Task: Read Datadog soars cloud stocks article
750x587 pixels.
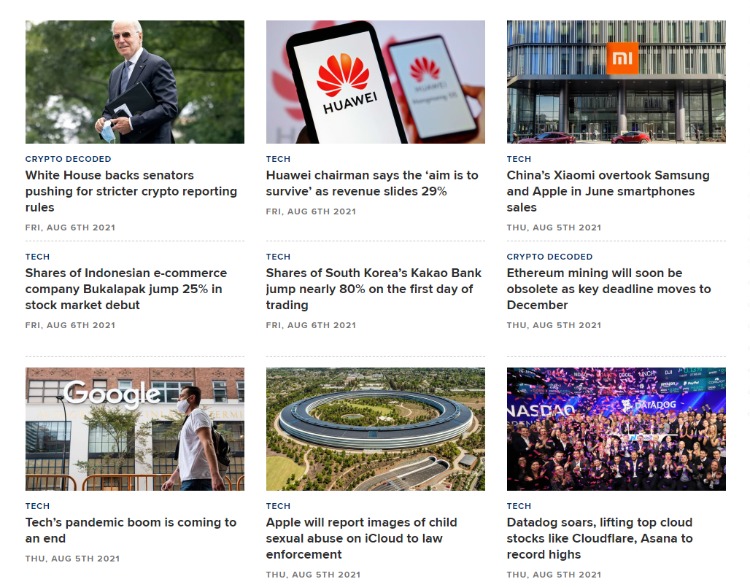Action: (x=600, y=538)
